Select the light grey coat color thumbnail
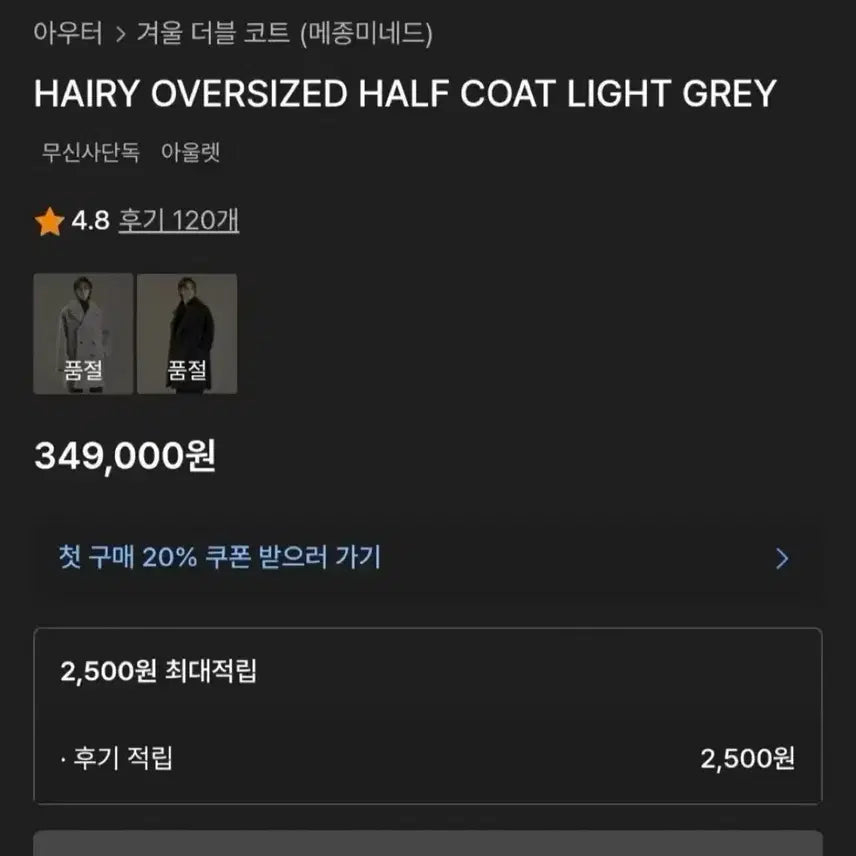Viewport: 856px width, 856px height. pos(83,333)
